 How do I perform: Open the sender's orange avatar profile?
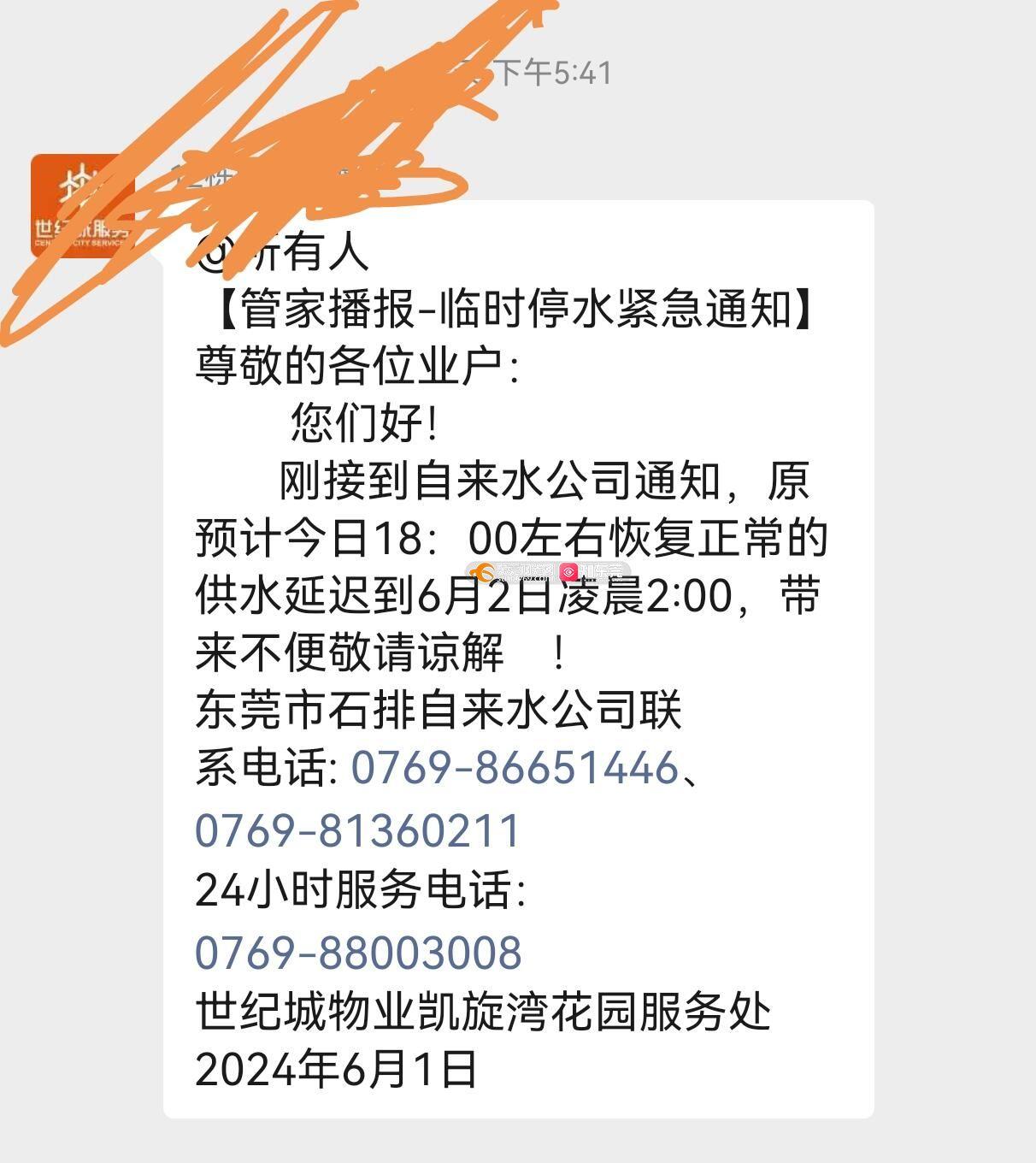click(82, 206)
